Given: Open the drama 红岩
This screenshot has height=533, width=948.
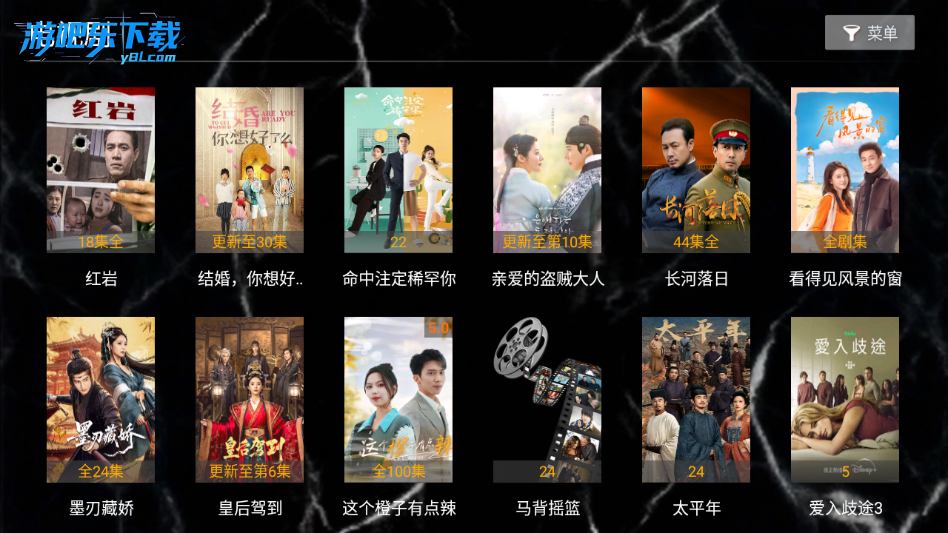Looking at the screenshot, I should [101, 170].
